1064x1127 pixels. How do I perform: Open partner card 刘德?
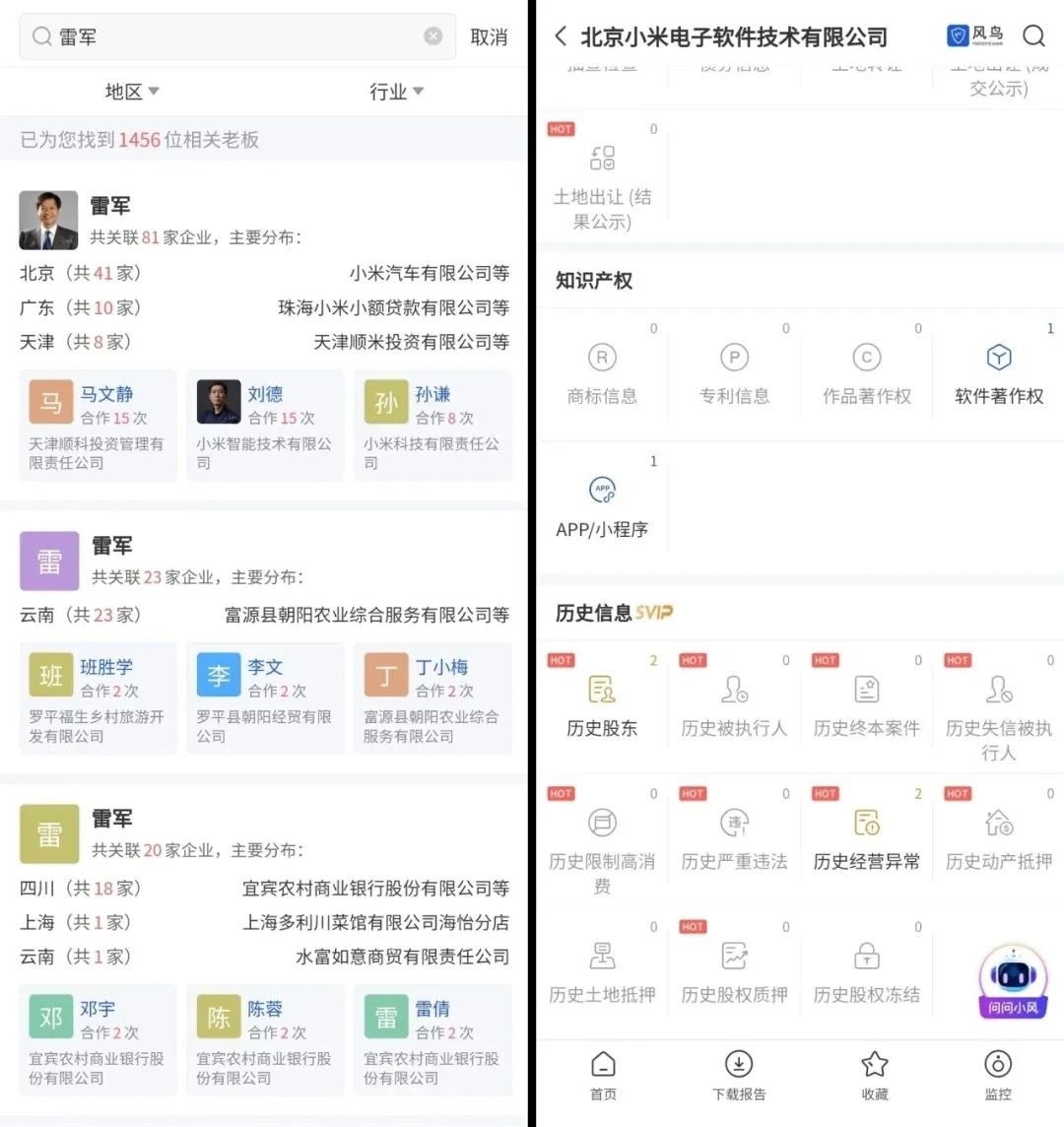pyautogui.click(x=265, y=425)
